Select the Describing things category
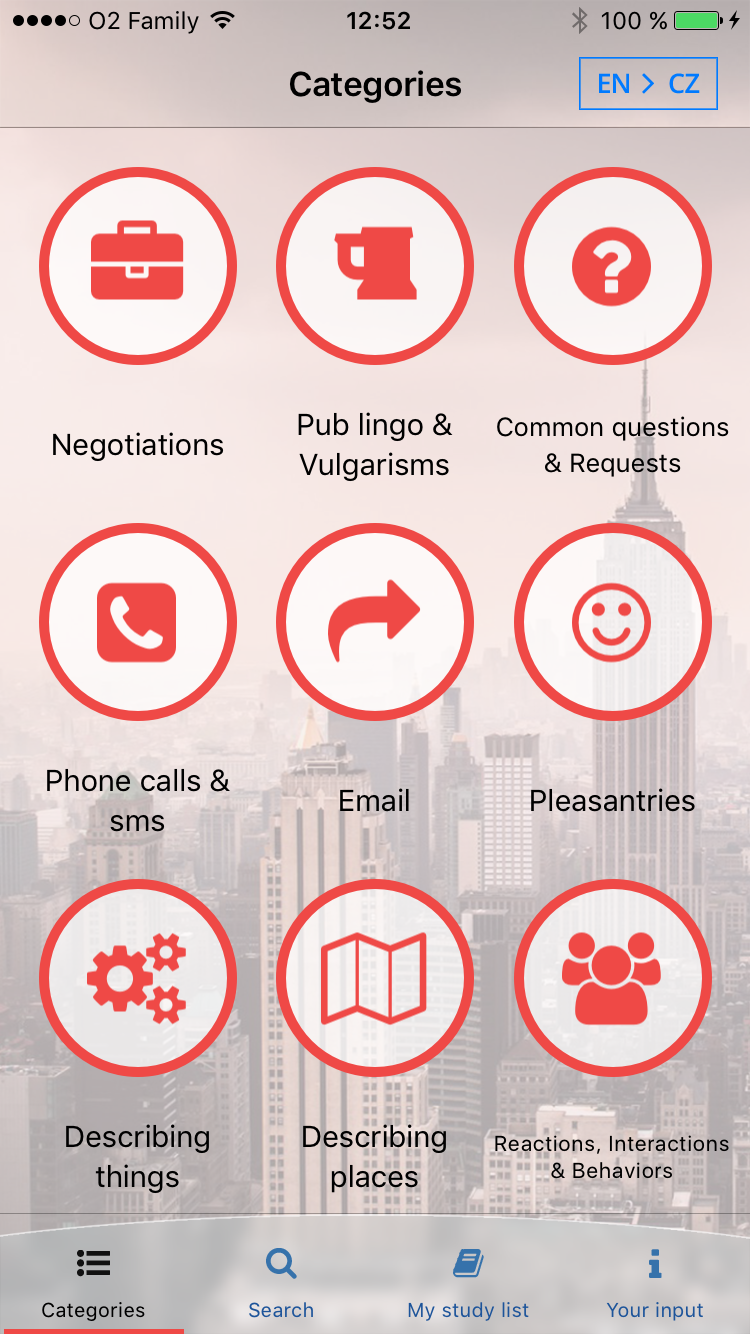The width and height of the screenshot is (750, 1334). [138, 978]
